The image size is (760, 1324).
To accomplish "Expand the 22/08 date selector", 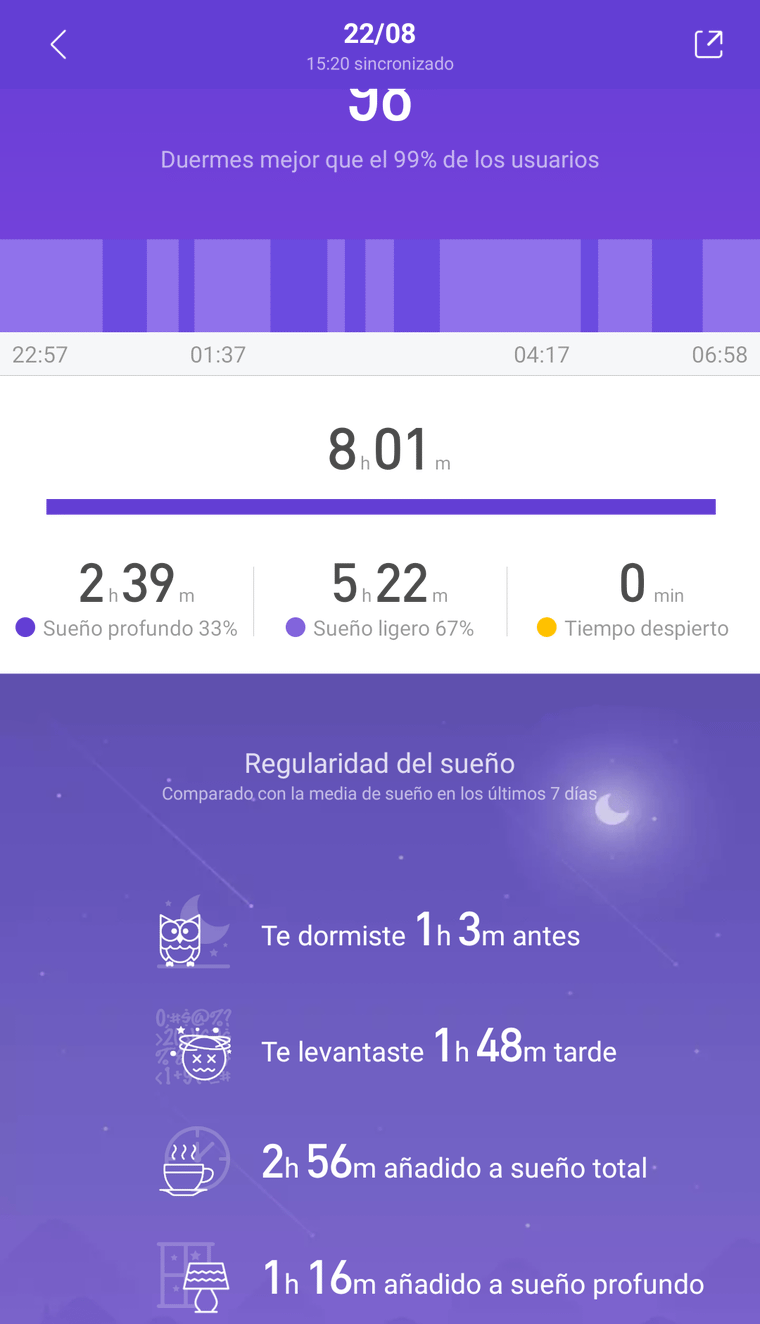I will (379, 33).
